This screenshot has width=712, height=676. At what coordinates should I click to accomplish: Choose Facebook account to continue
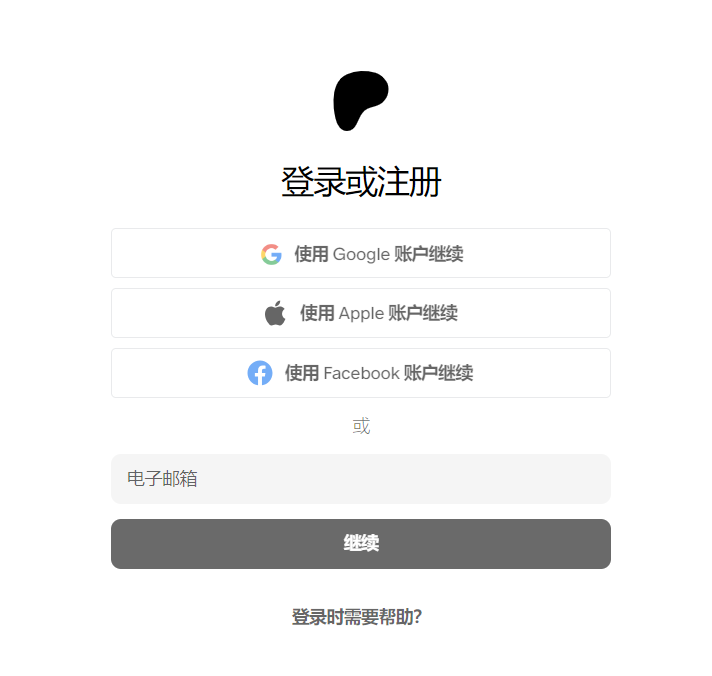360,373
